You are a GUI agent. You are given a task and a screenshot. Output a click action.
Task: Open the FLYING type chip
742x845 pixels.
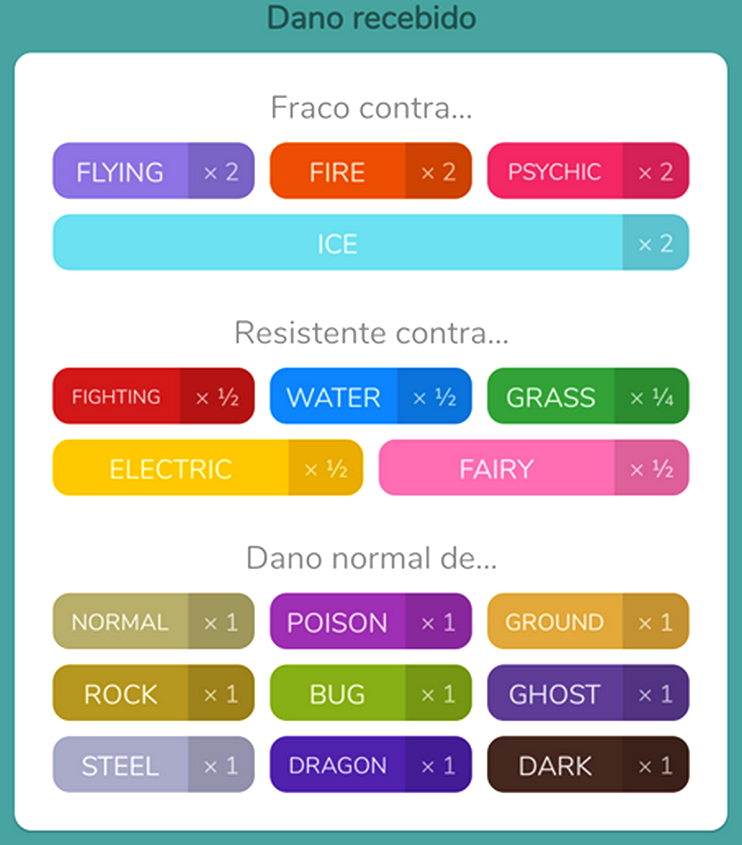153,171
